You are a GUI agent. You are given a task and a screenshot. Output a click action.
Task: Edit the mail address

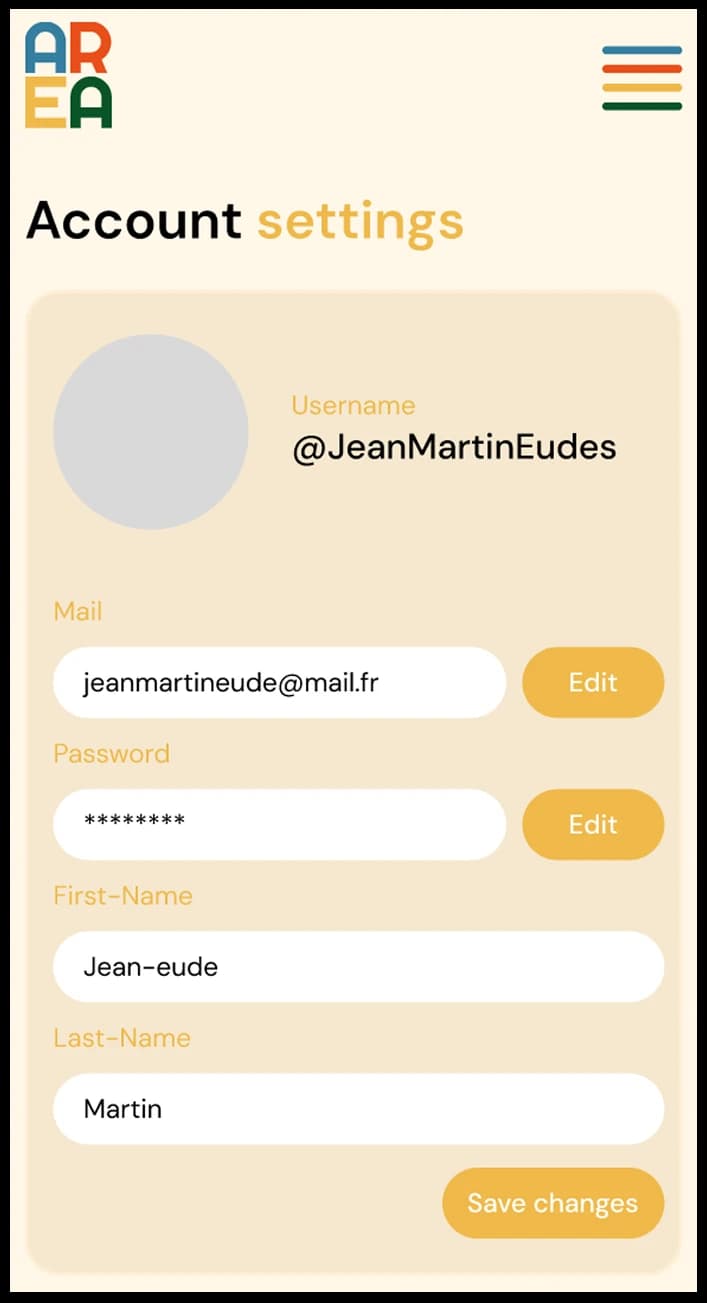[593, 683]
